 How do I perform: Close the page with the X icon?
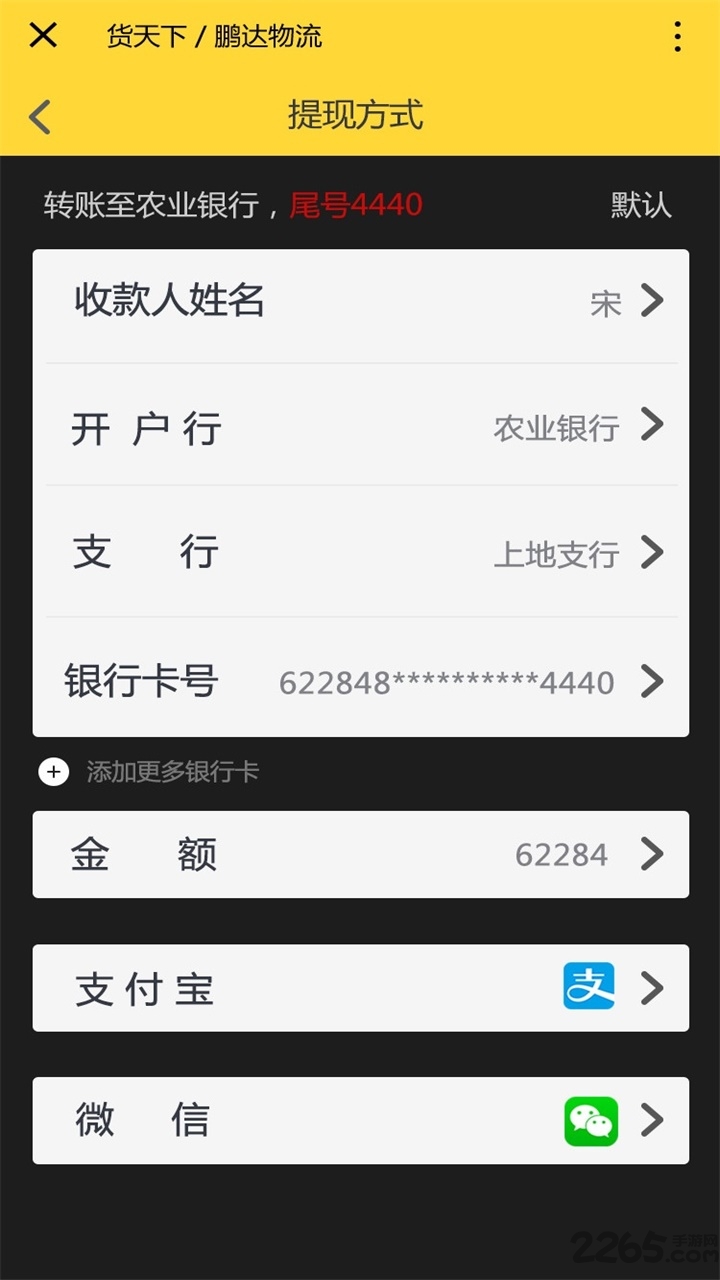point(43,36)
